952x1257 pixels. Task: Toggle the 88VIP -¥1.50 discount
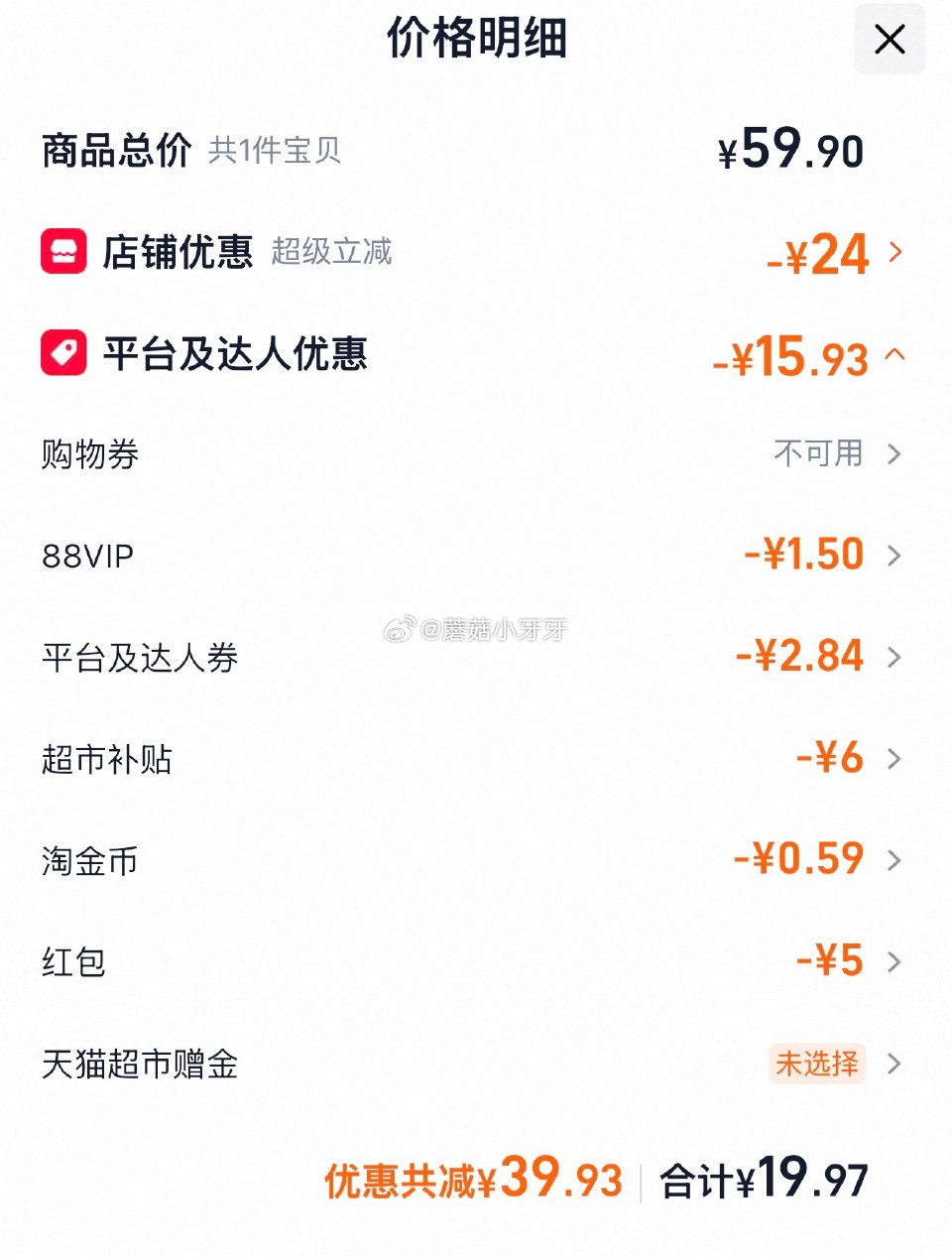pos(804,555)
